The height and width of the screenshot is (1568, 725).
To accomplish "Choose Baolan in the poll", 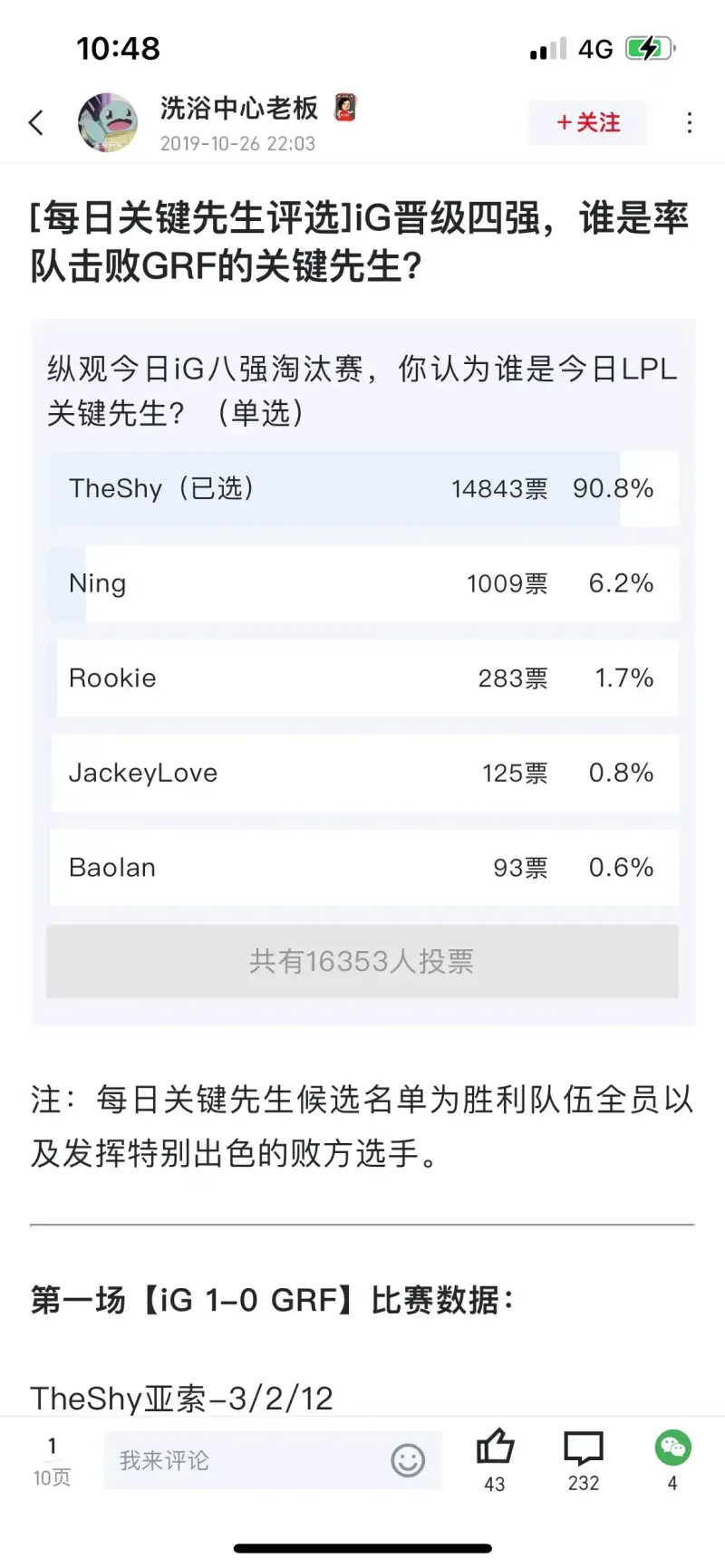I will pyautogui.click(x=362, y=867).
